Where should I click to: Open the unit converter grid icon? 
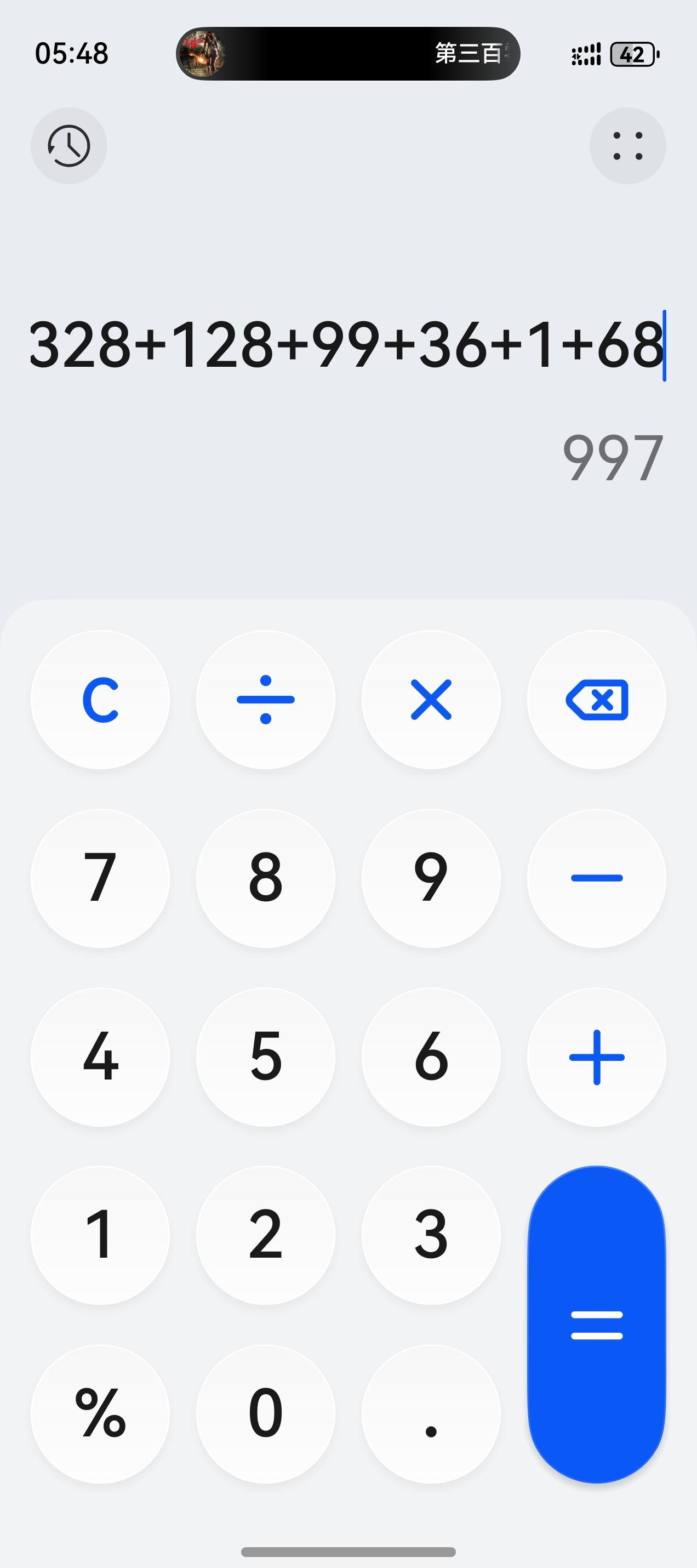coord(627,146)
